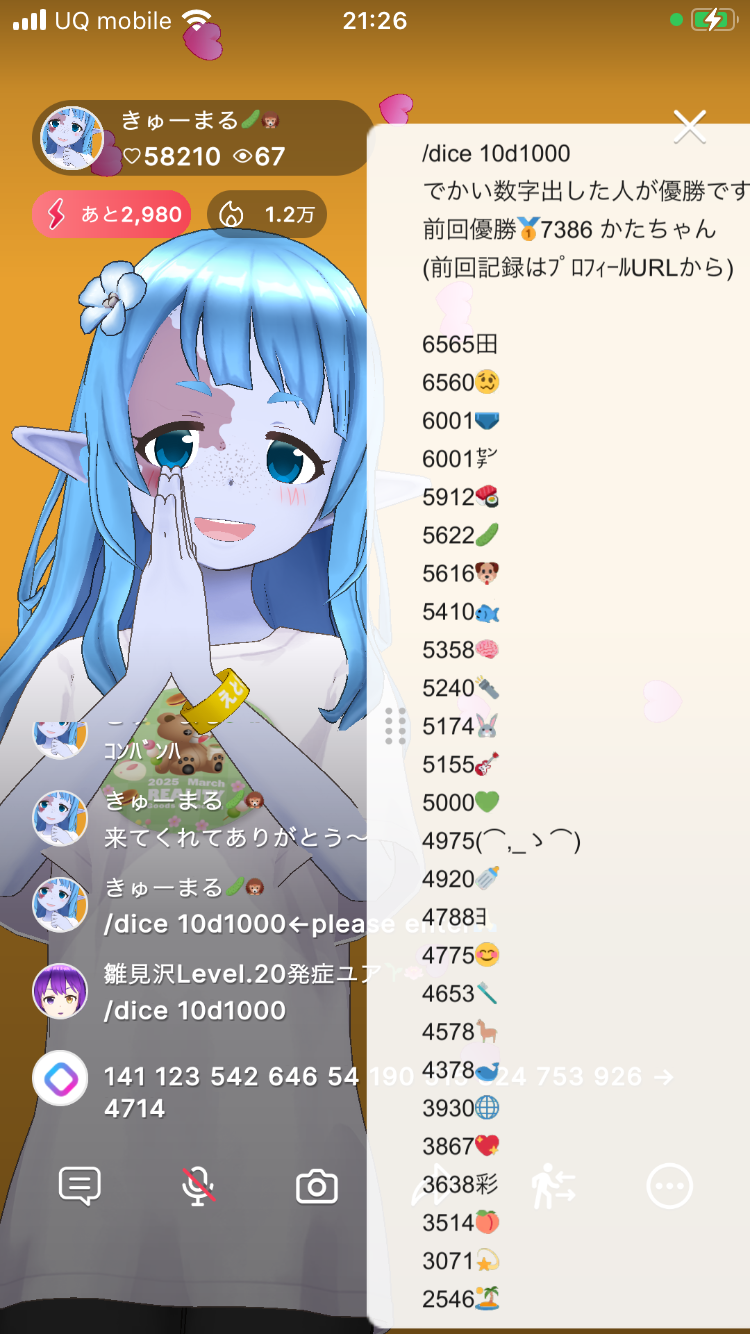Open the camera capture icon
The width and height of the screenshot is (750, 1334).
pyautogui.click(x=317, y=1187)
